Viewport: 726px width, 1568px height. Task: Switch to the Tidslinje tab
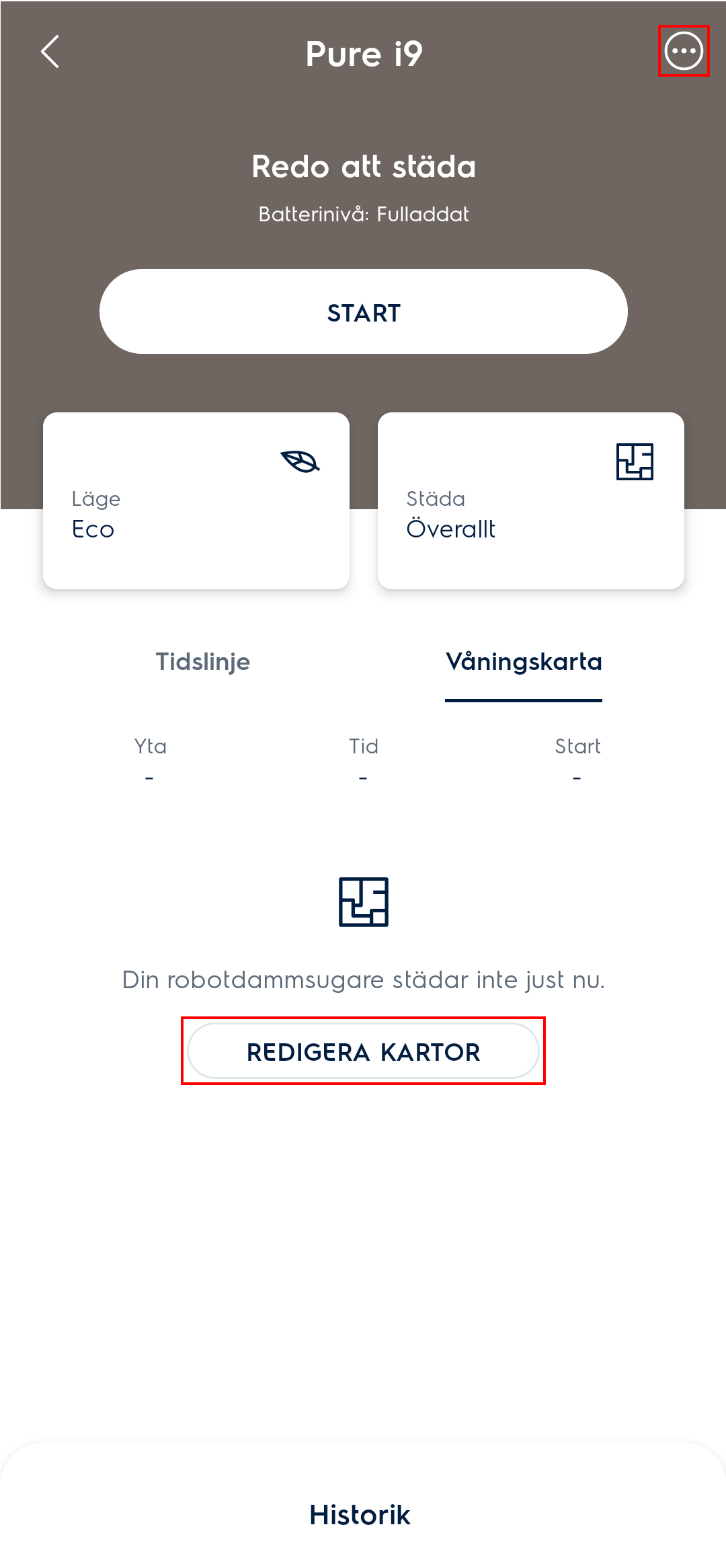pos(203,662)
